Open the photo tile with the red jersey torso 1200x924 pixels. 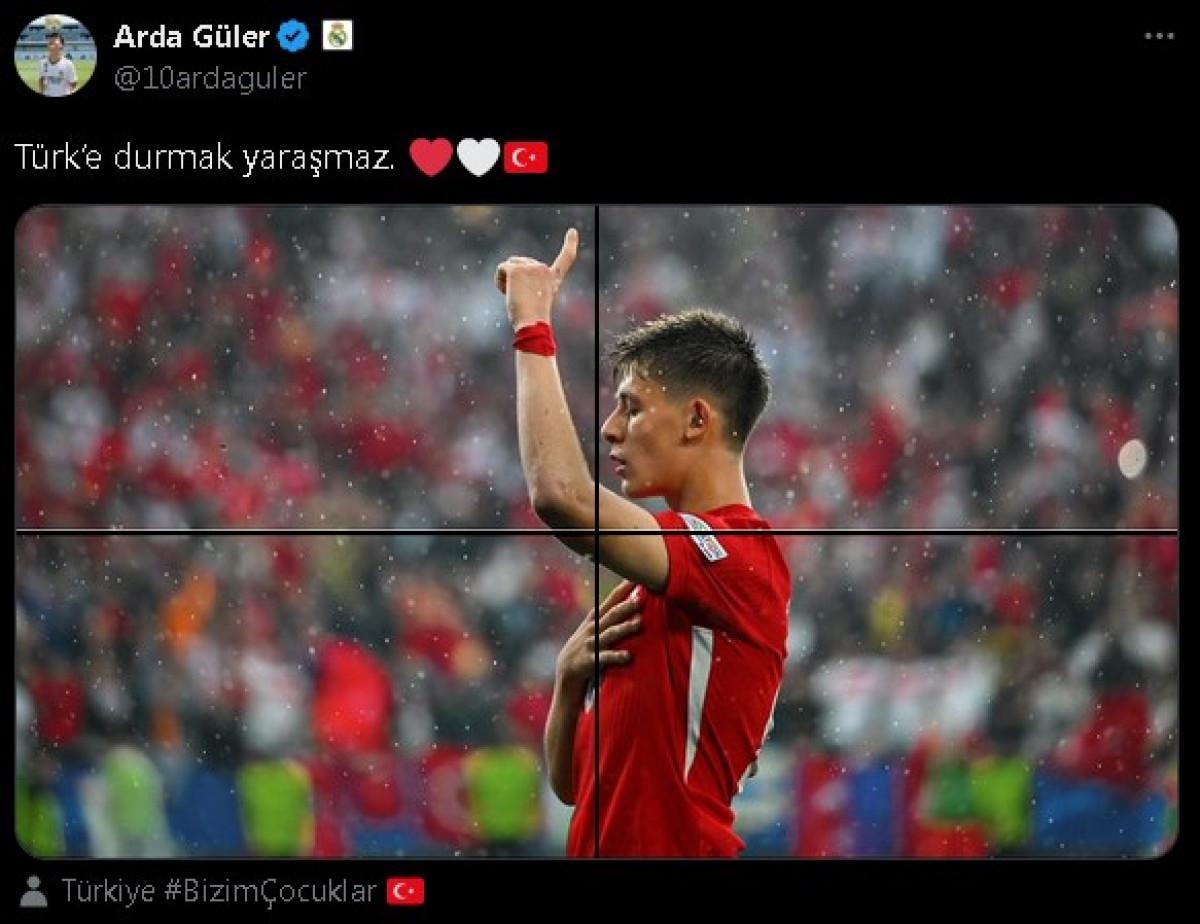888,695
